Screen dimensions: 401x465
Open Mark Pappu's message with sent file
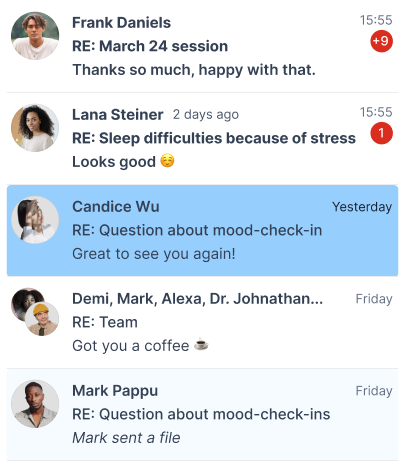pyautogui.click(x=202, y=414)
